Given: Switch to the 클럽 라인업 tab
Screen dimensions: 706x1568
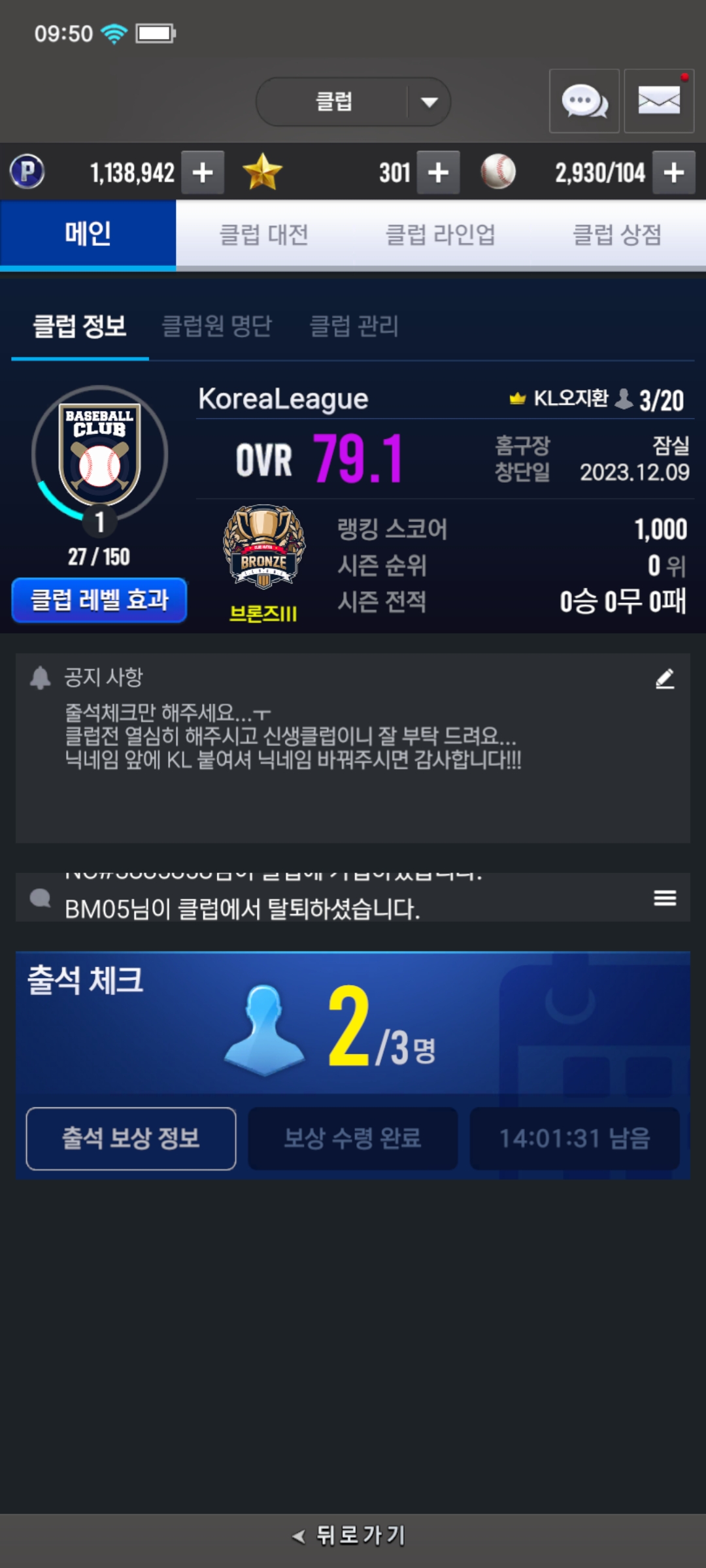Looking at the screenshot, I should point(440,234).
